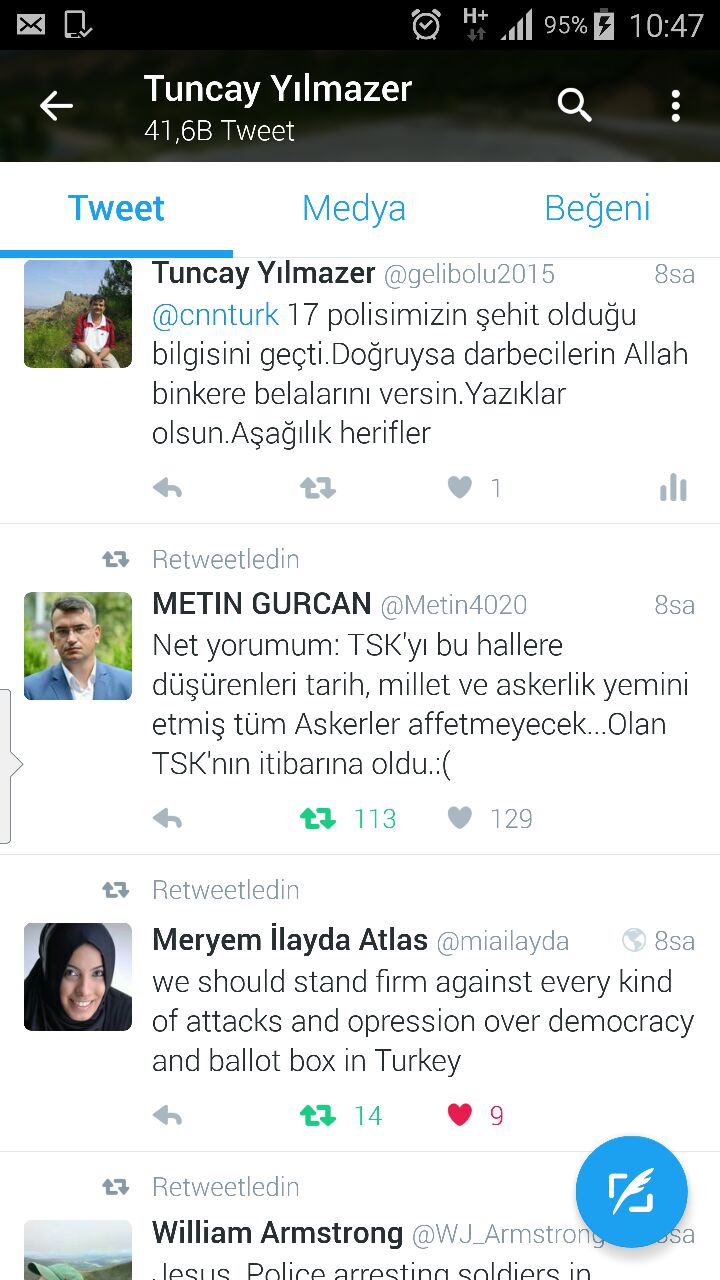Reply to METIN GURCAN's tweet

[167, 819]
